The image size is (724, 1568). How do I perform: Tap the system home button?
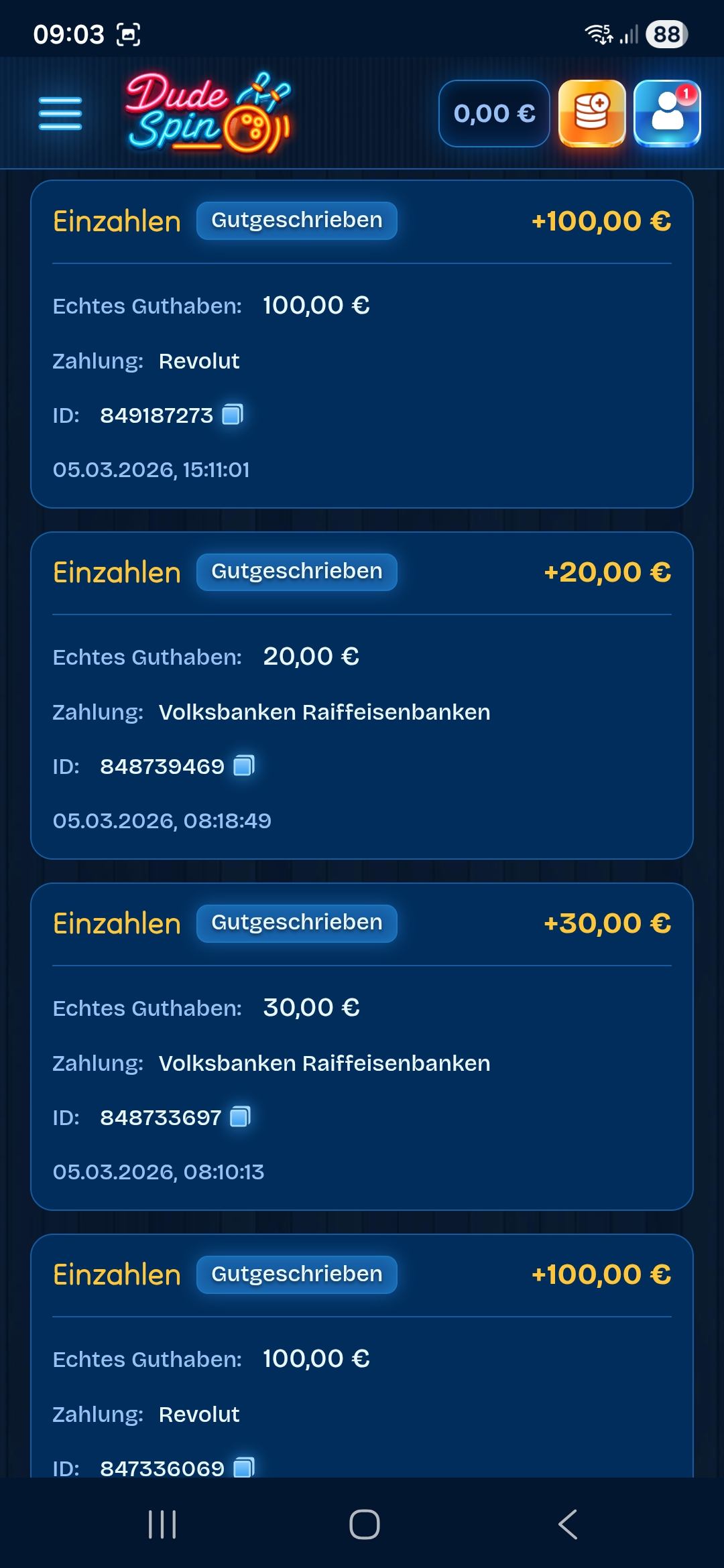(x=364, y=1524)
